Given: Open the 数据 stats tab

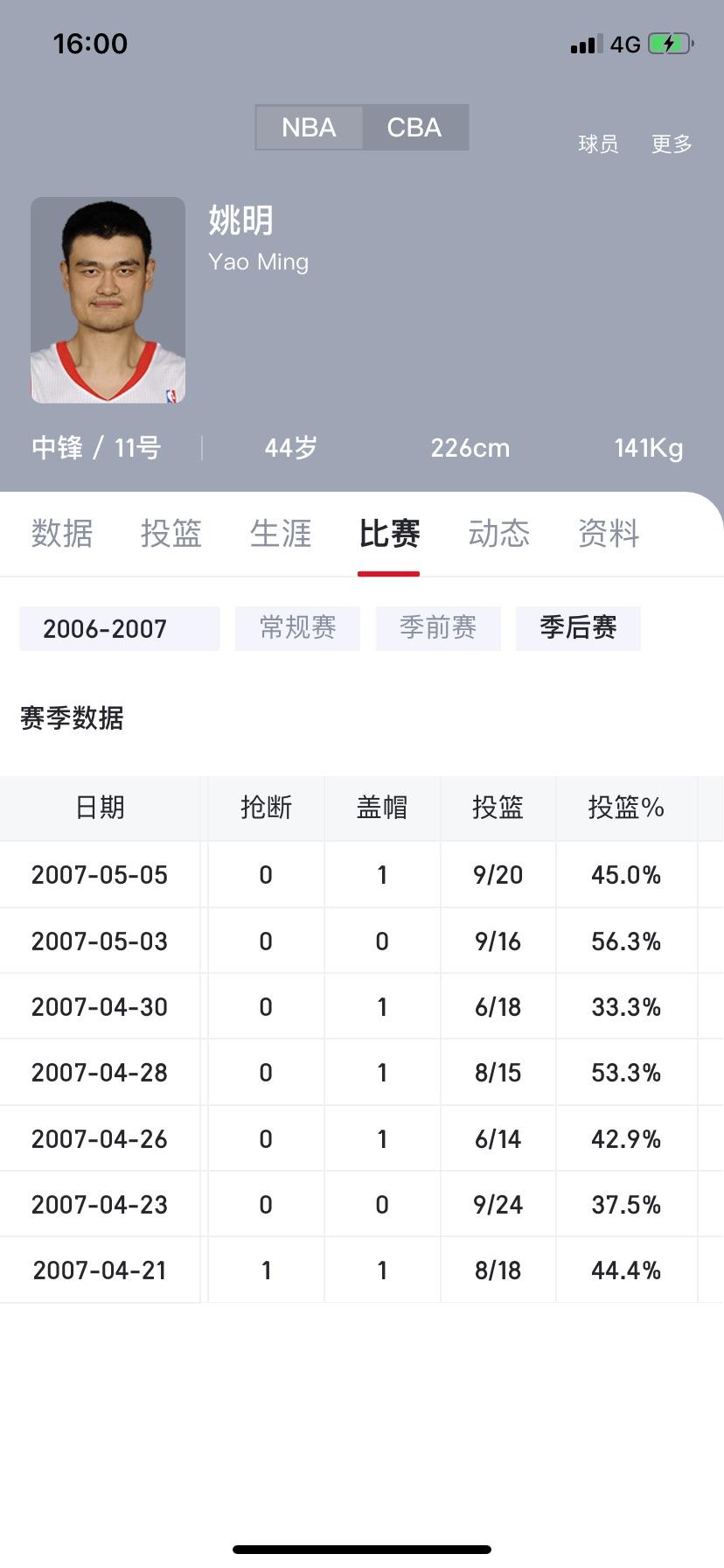Looking at the screenshot, I should pyautogui.click(x=62, y=533).
